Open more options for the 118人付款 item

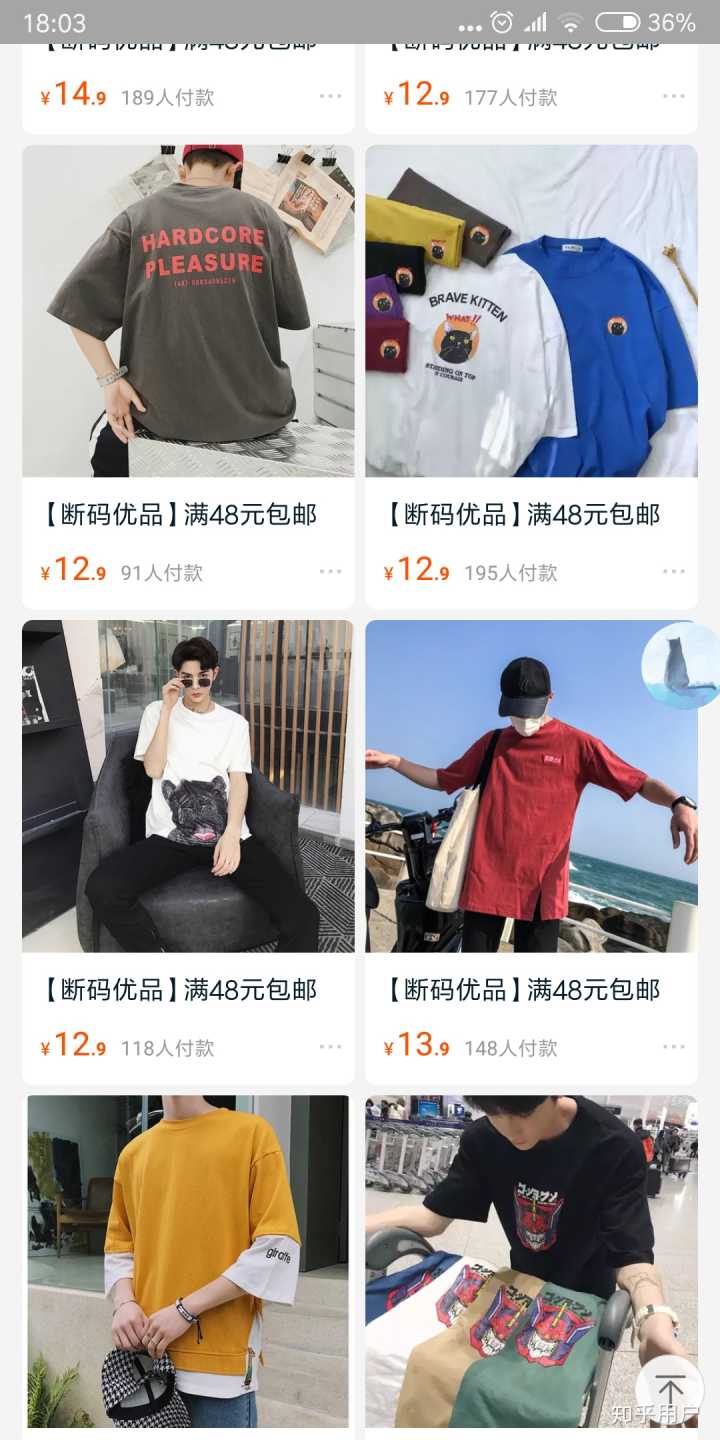[331, 1047]
